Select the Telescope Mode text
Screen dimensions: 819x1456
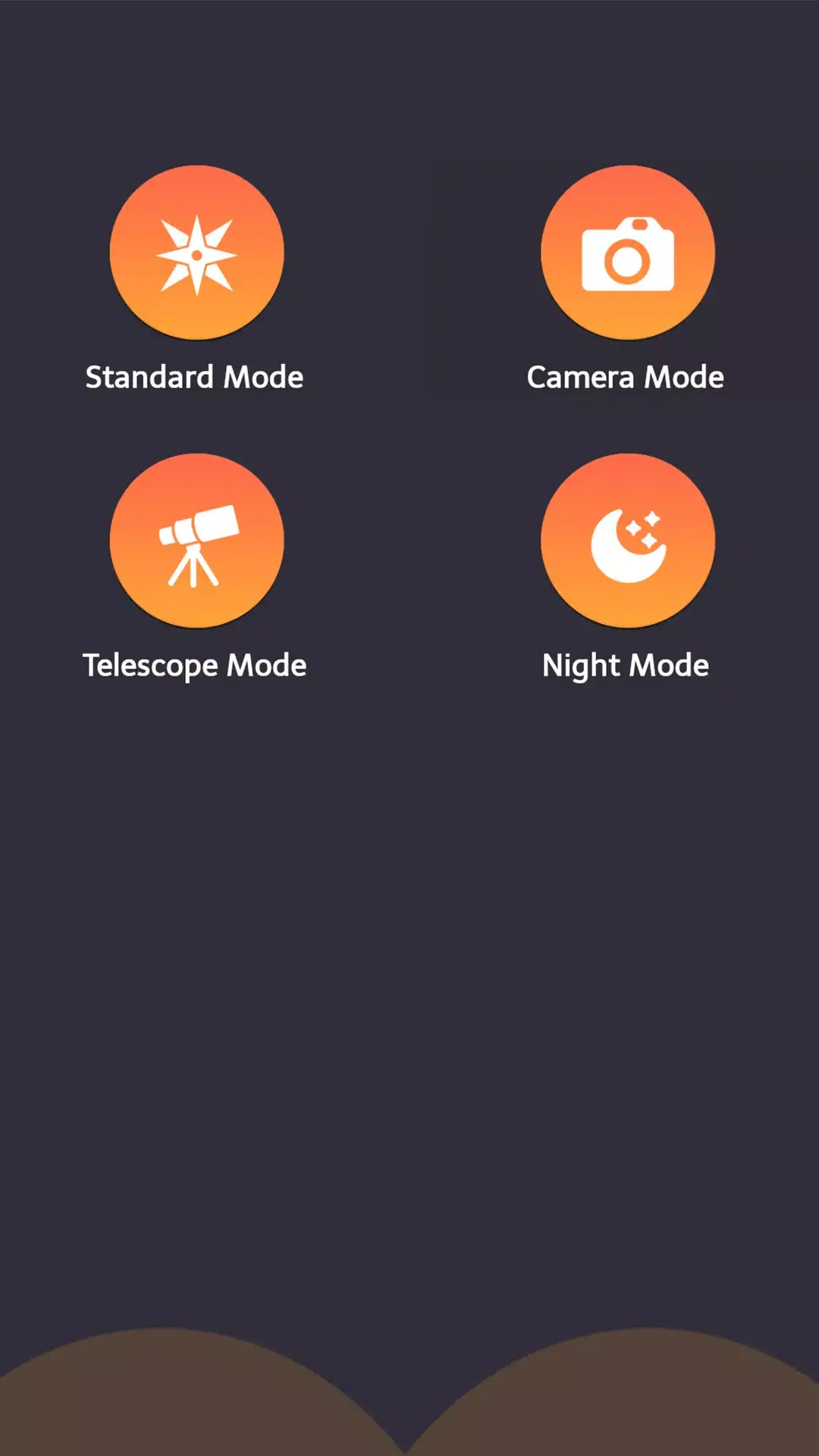pos(195,665)
